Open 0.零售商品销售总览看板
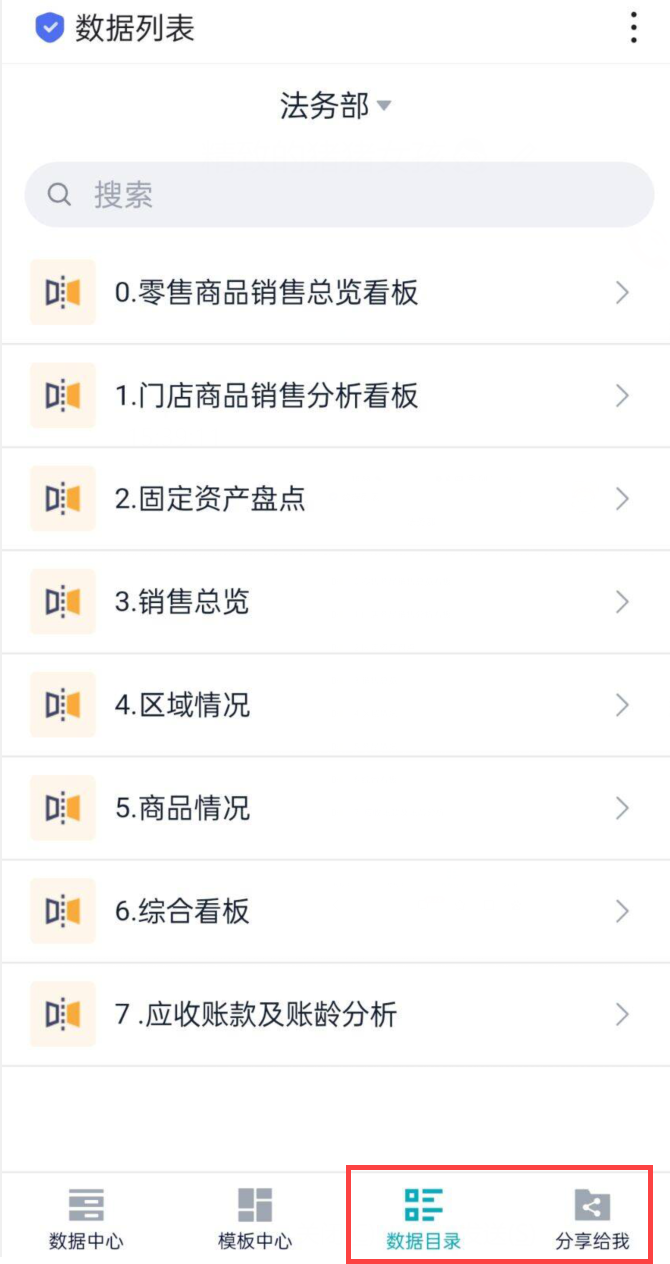This screenshot has height=1264, width=670. coord(335,293)
